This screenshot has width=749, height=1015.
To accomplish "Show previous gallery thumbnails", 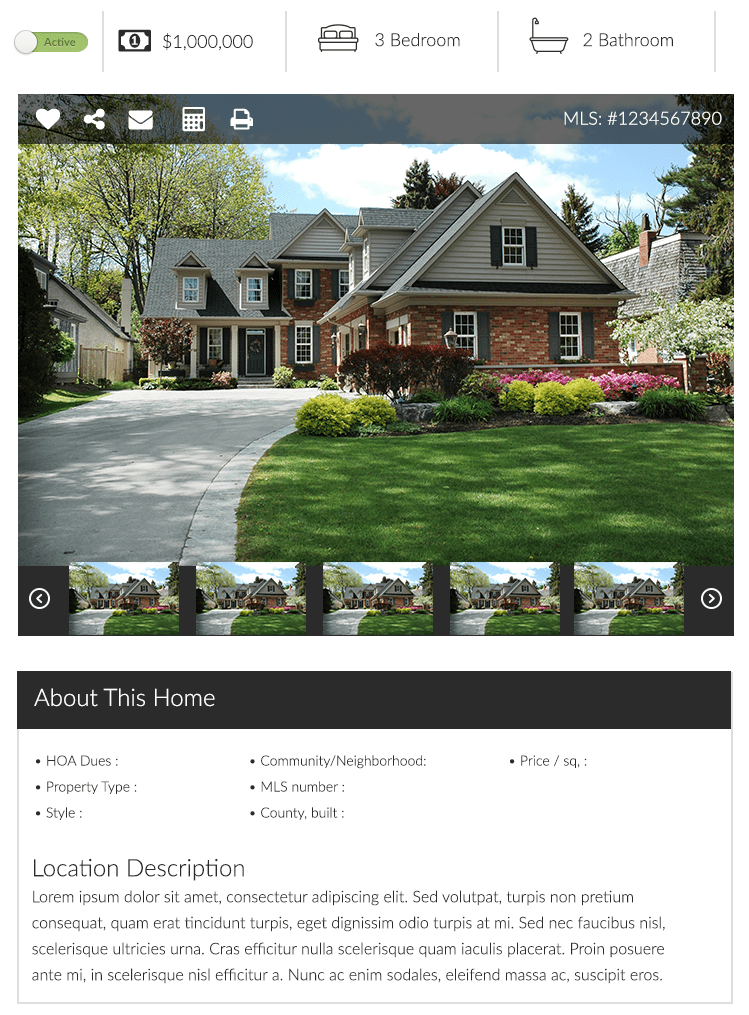I will coord(40,598).
